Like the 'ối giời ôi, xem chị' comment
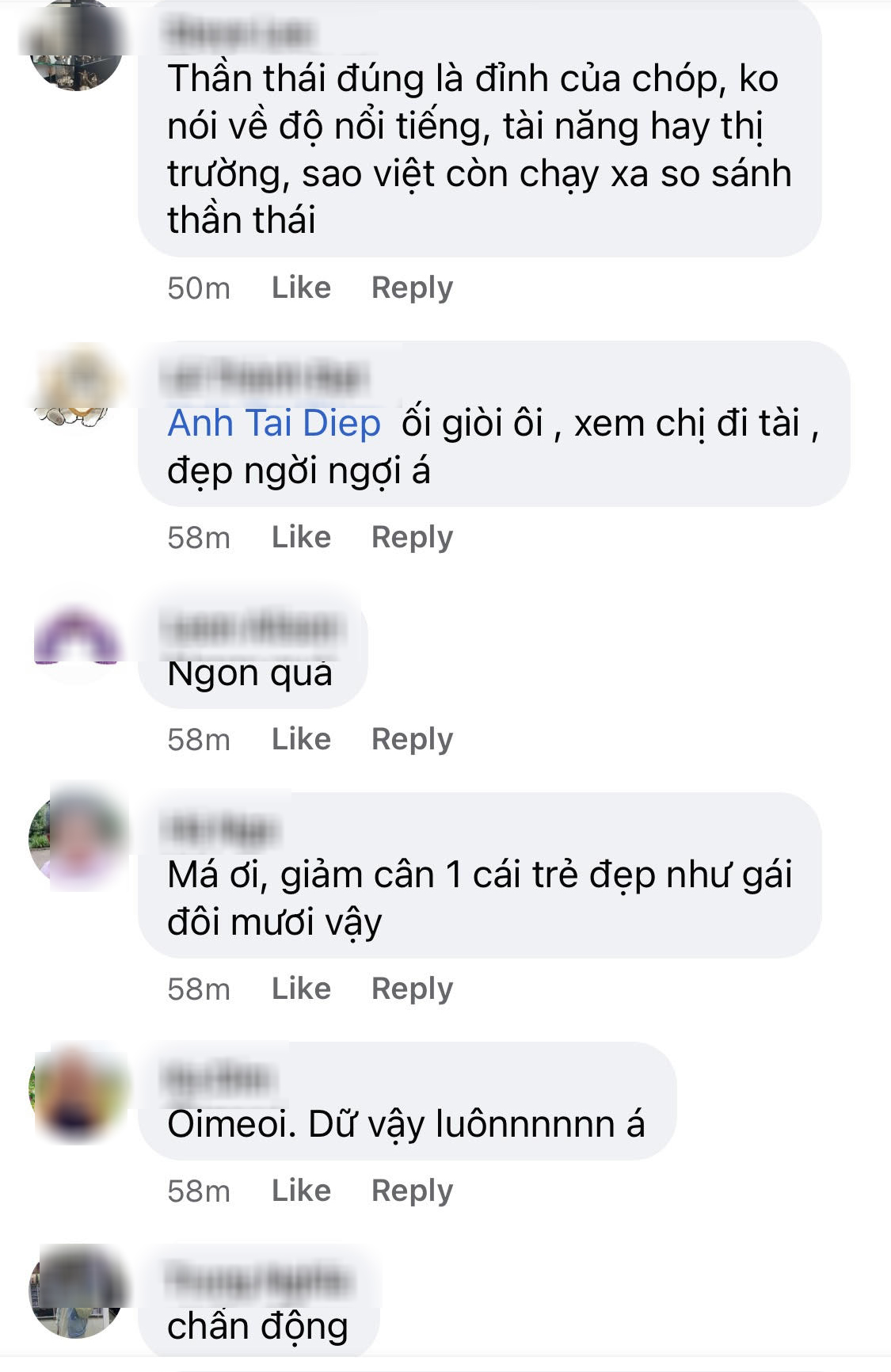This screenshot has height=1372, width=891. pyautogui.click(x=301, y=537)
